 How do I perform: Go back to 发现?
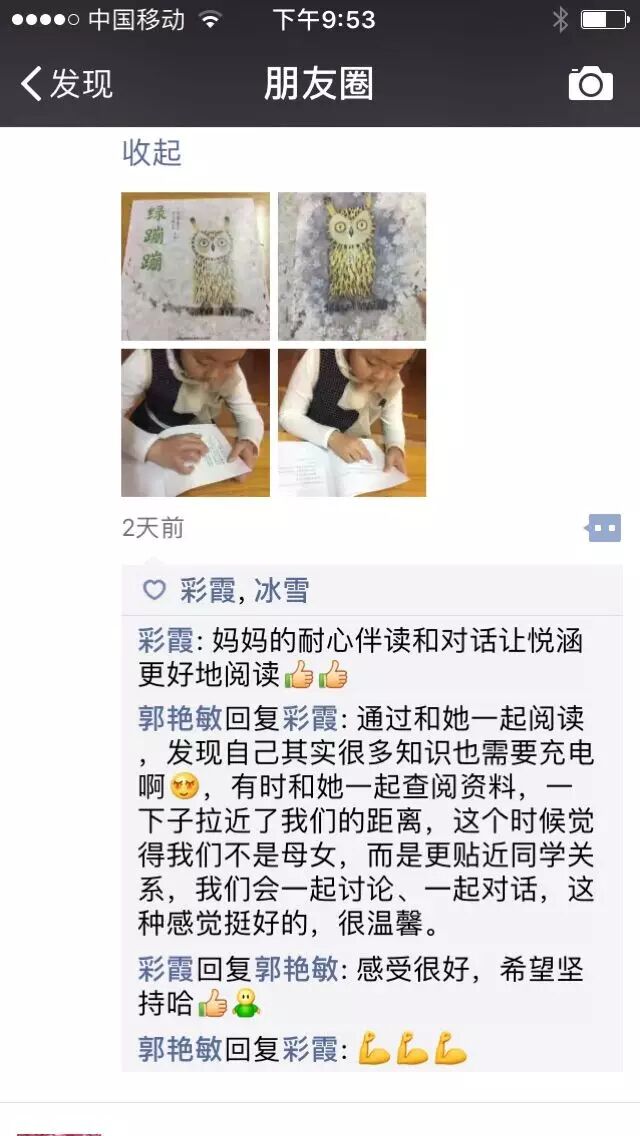coord(66,83)
